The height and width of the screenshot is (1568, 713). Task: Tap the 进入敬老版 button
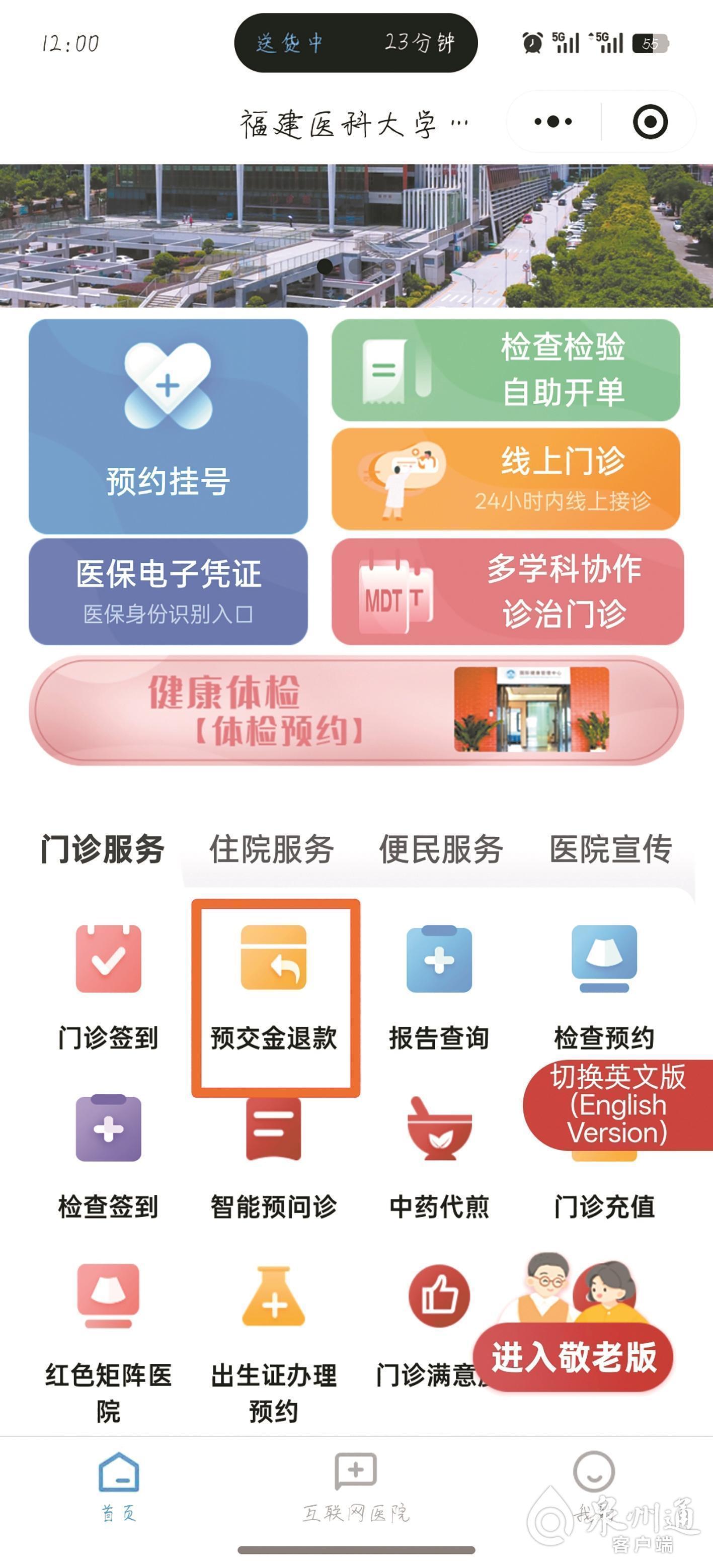[x=573, y=1357]
